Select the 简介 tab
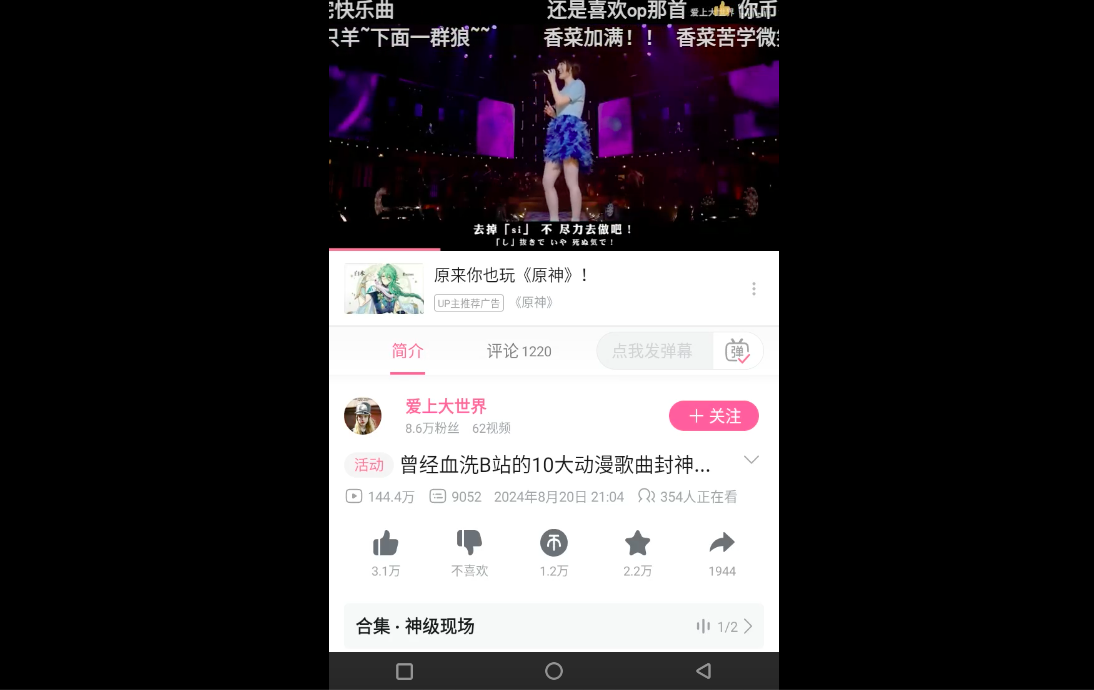The image size is (1094, 690). pyautogui.click(x=407, y=351)
